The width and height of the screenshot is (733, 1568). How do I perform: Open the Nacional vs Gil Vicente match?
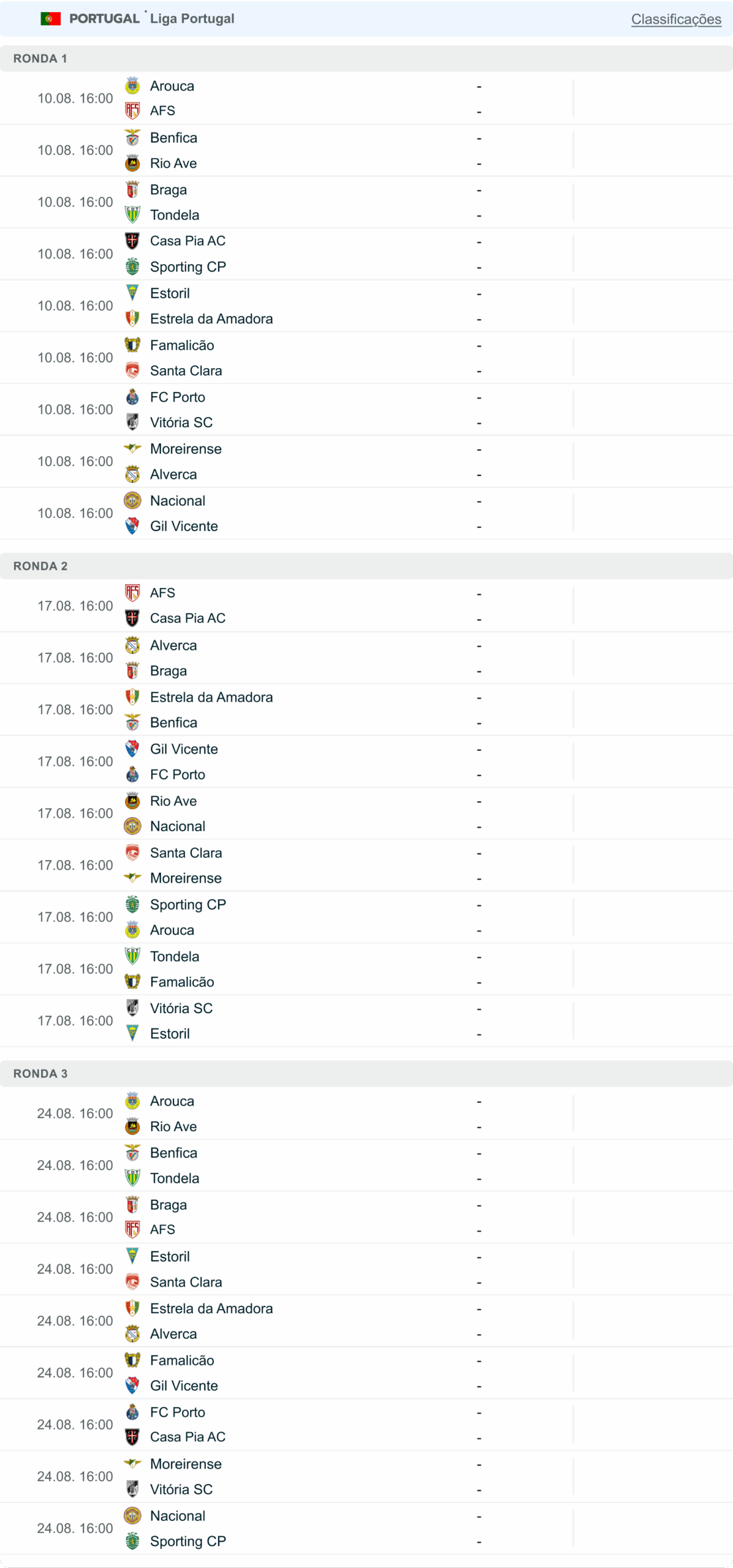pyautogui.click(x=366, y=513)
